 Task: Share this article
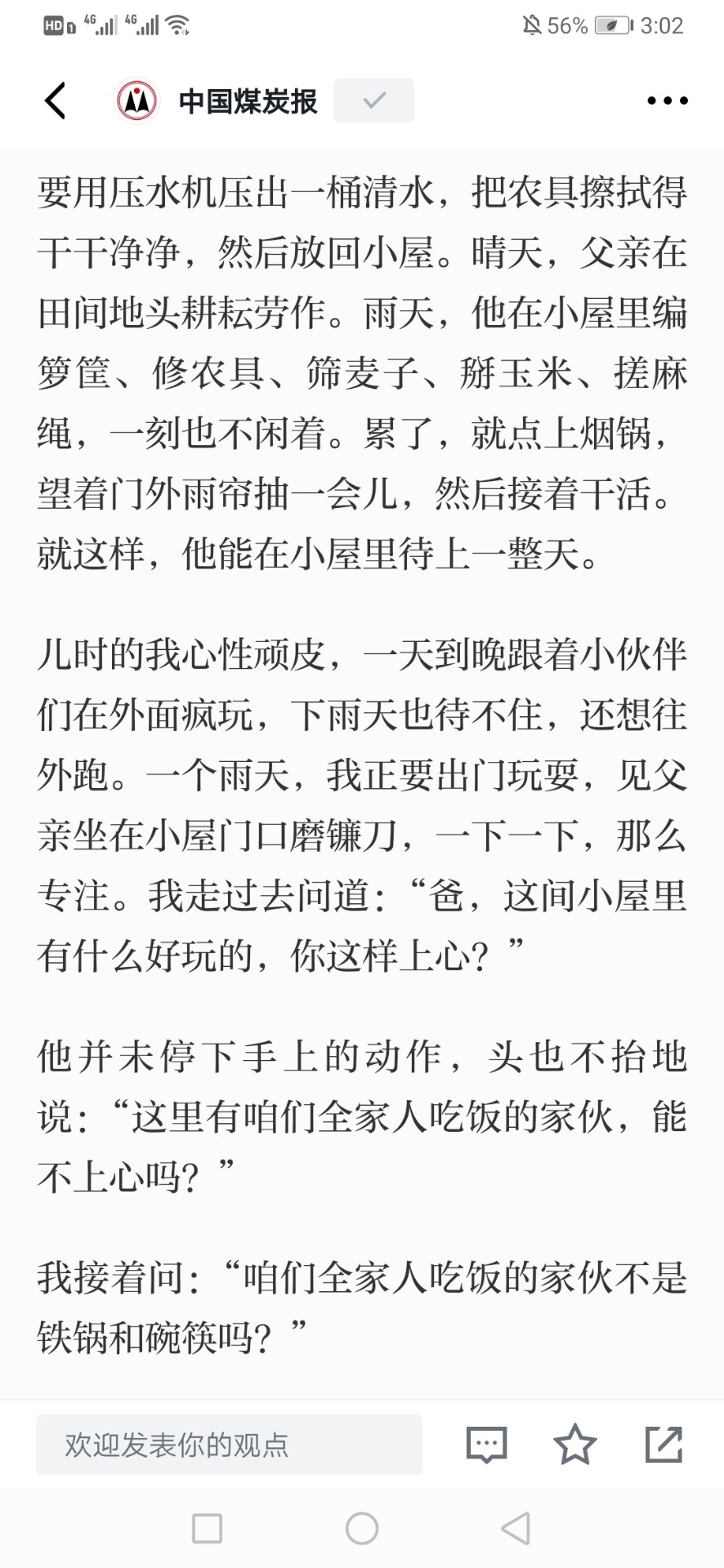click(x=664, y=1444)
